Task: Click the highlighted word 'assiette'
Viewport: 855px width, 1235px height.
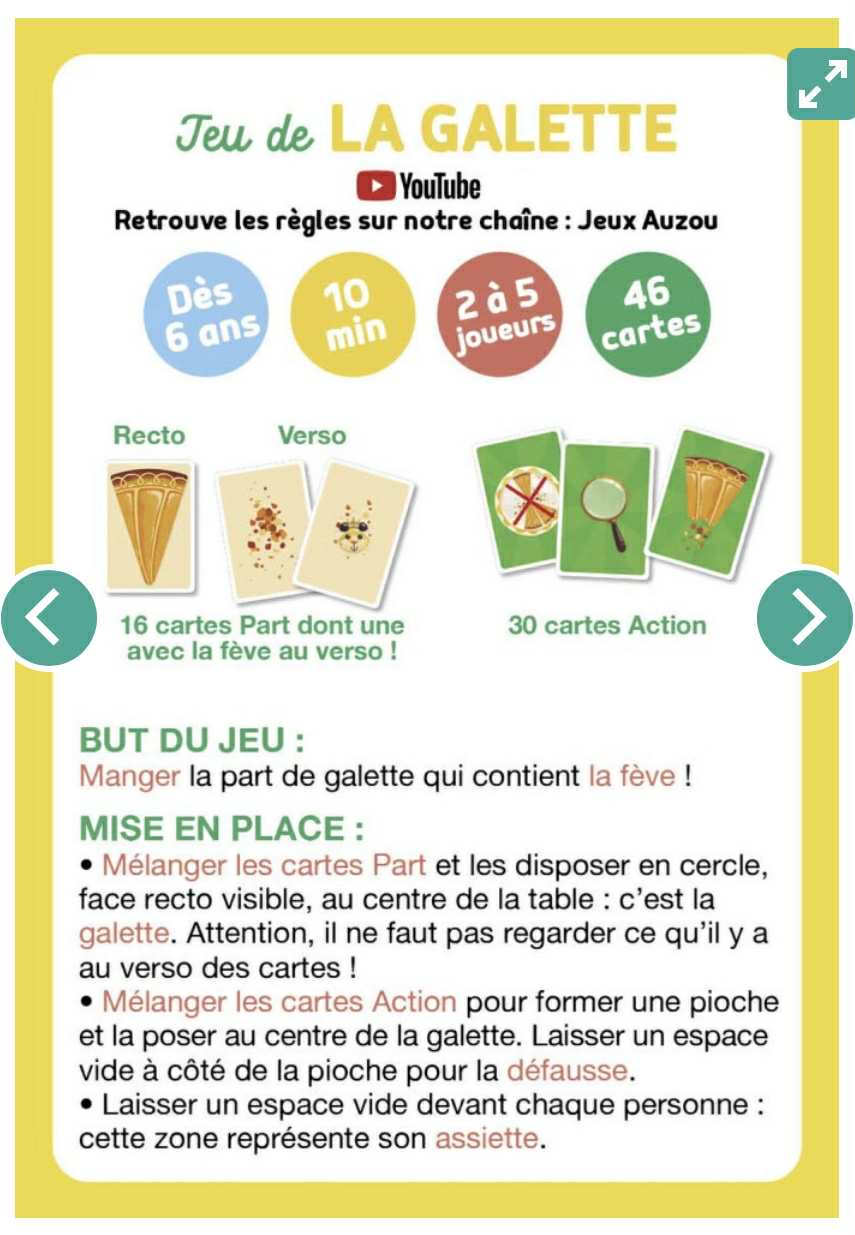Action: tap(488, 1139)
